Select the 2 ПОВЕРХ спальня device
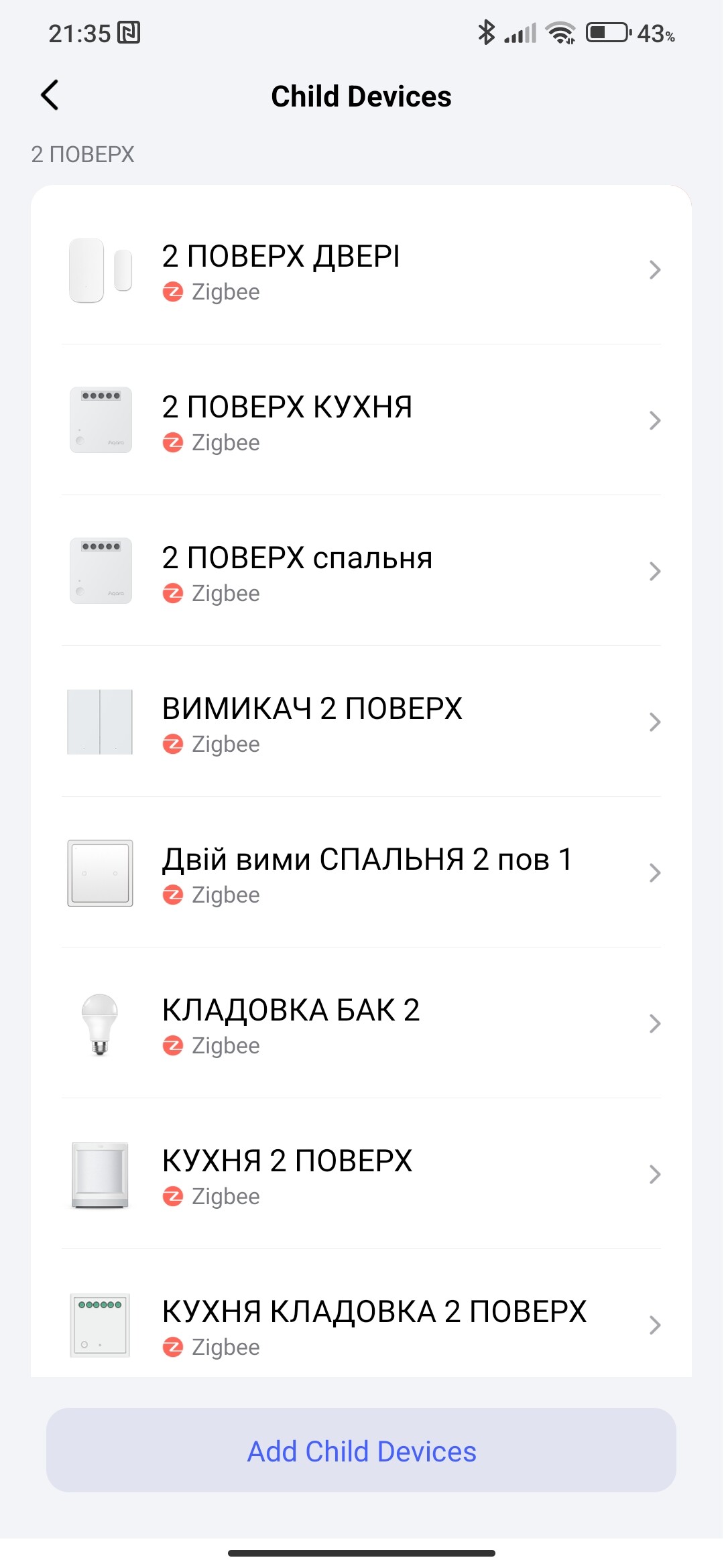The width and height of the screenshot is (724, 1568). tap(361, 572)
